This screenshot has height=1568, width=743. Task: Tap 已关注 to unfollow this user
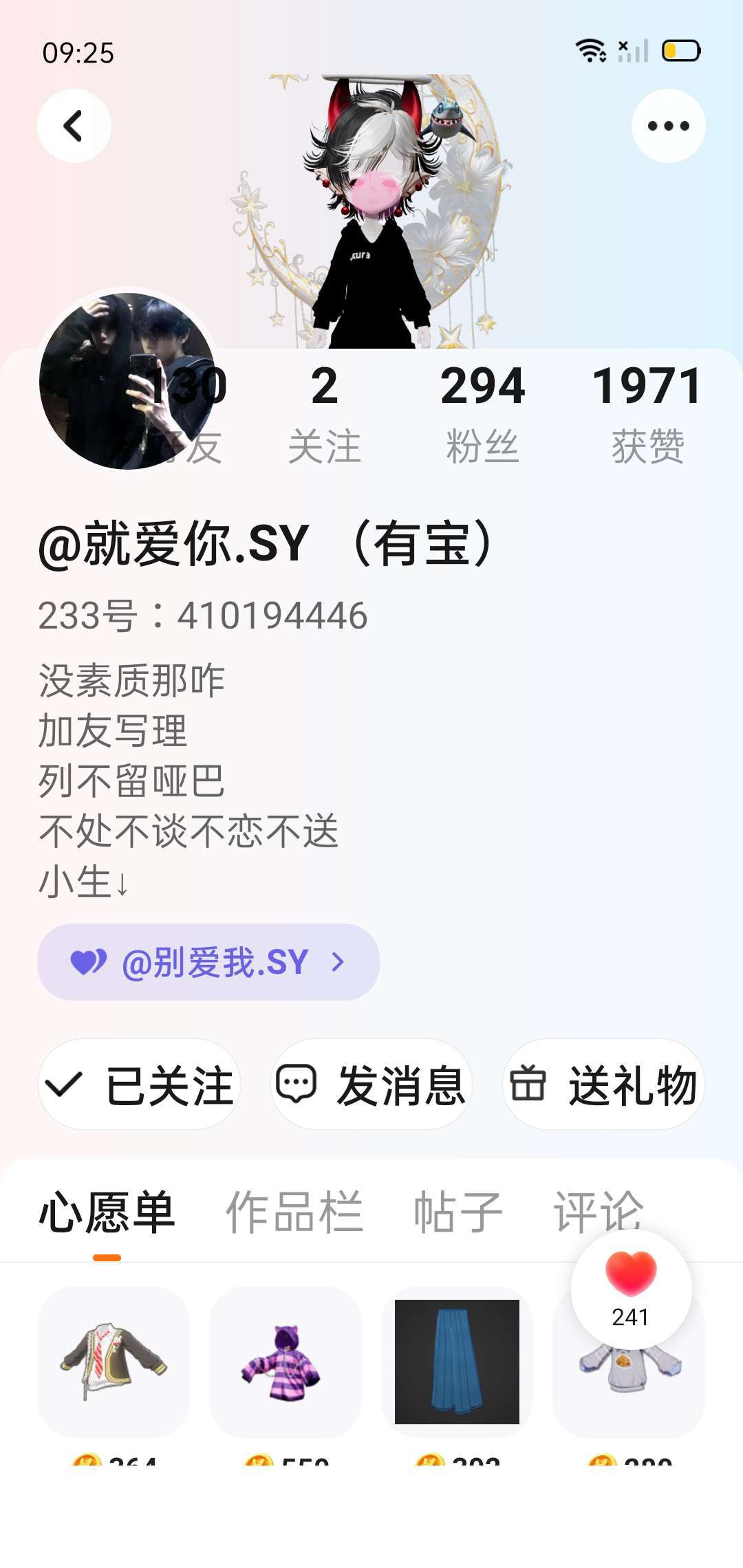click(x=139, y=1085)
